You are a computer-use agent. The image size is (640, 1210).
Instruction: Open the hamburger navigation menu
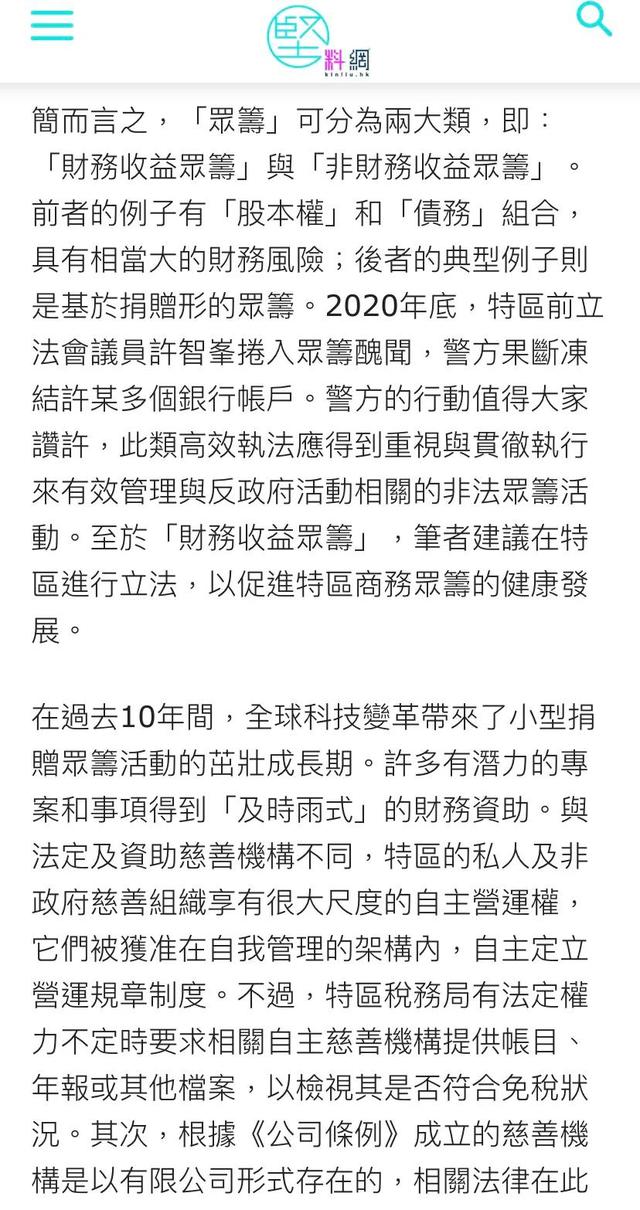pyautogui.click(x=51, y=24)
